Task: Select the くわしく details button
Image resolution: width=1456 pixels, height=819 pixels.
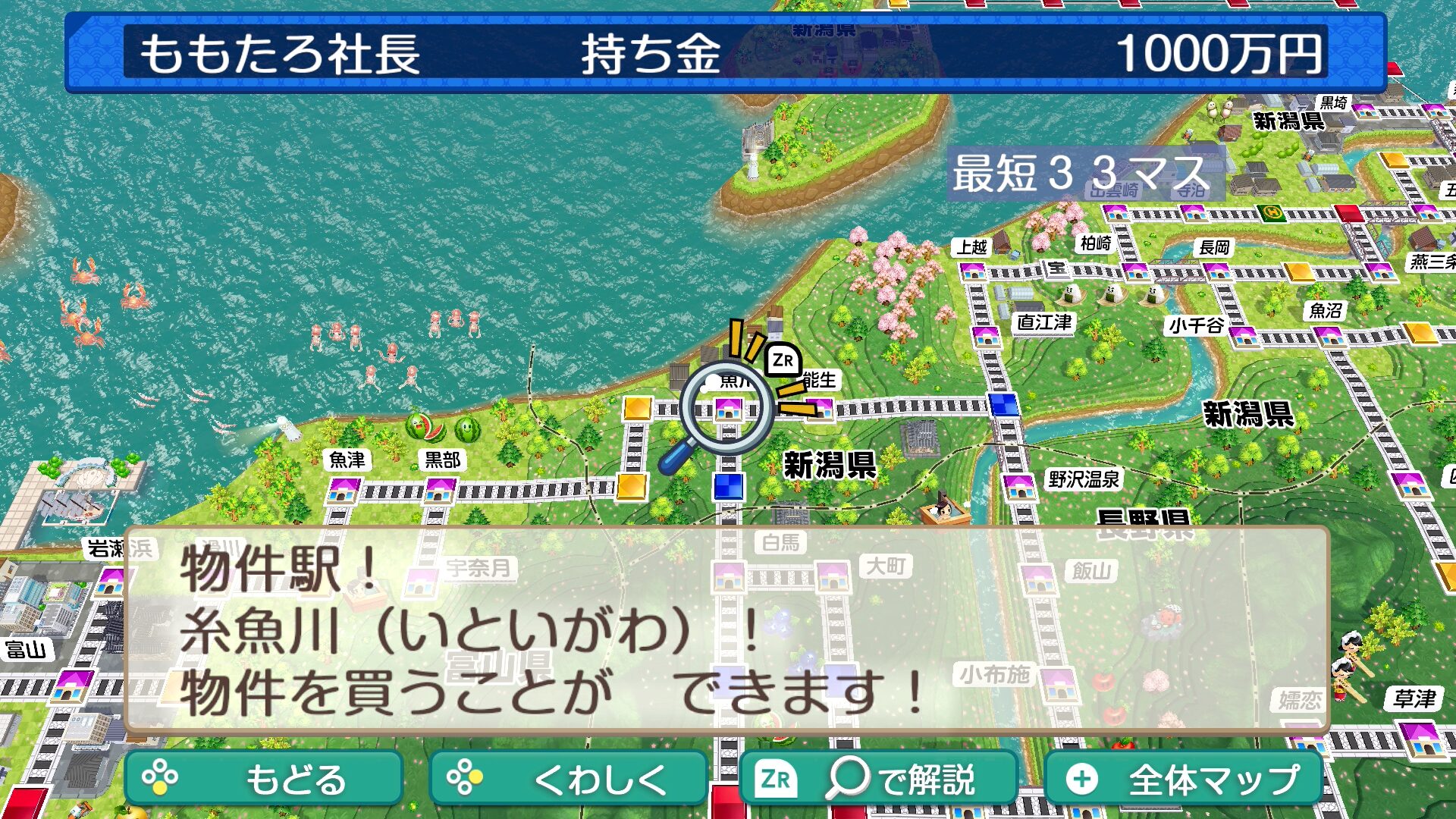Action: pyautogui.click(x=568, y=779)
